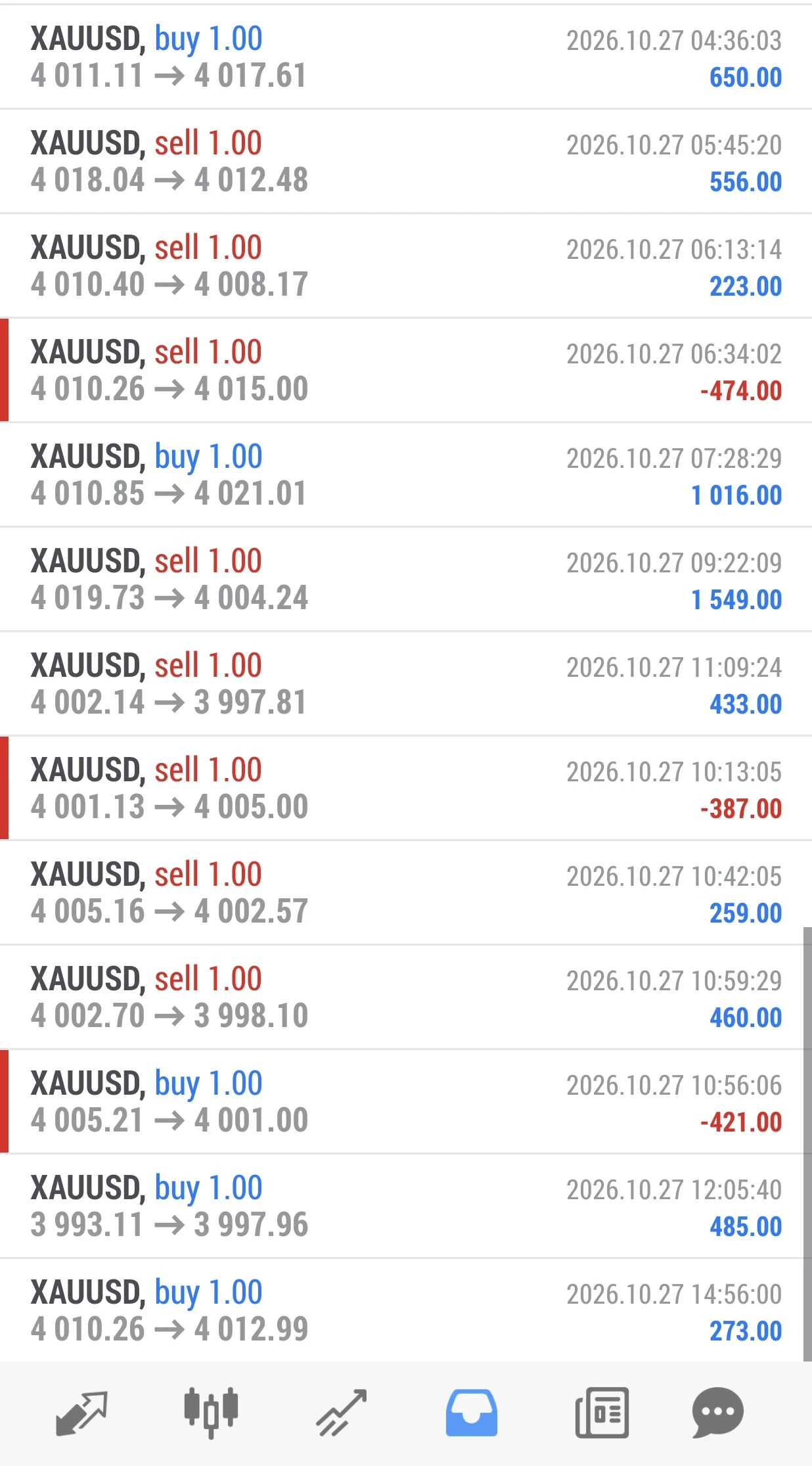Expand the buy trade with 485.00 profit

click(x=406, y=1206)
